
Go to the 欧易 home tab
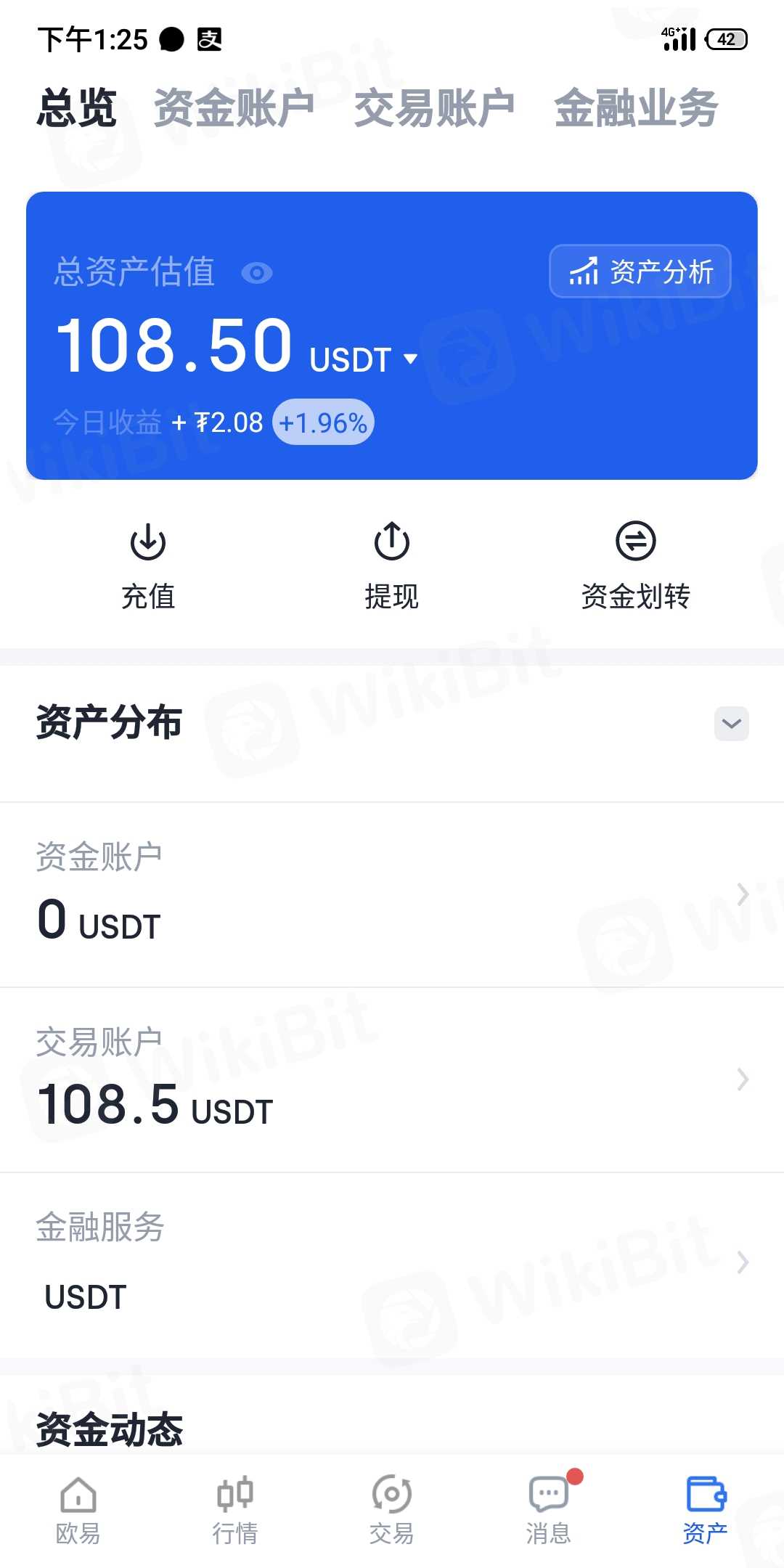(78, 1510)
